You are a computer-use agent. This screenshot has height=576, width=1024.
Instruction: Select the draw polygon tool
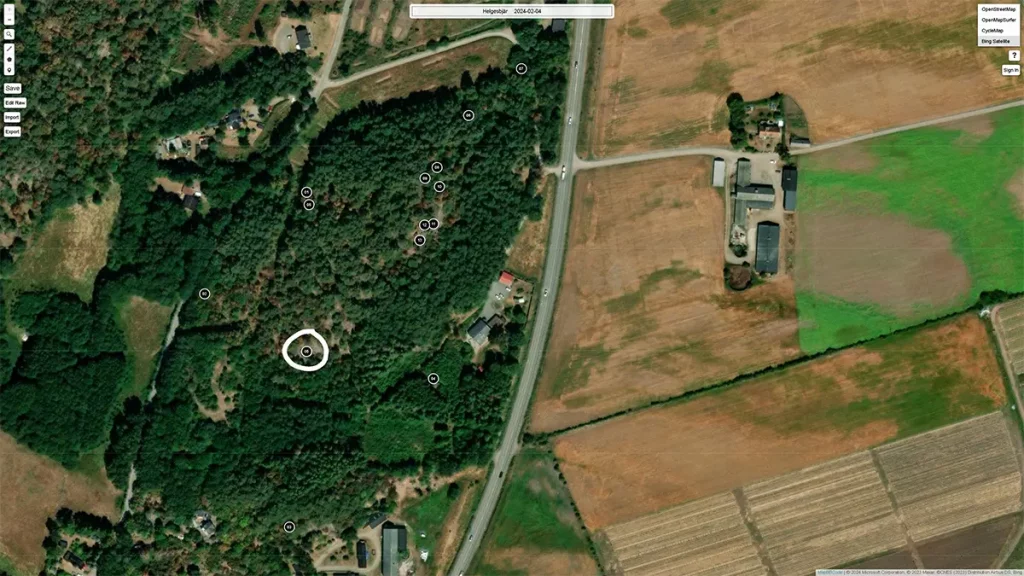[9, 59]
